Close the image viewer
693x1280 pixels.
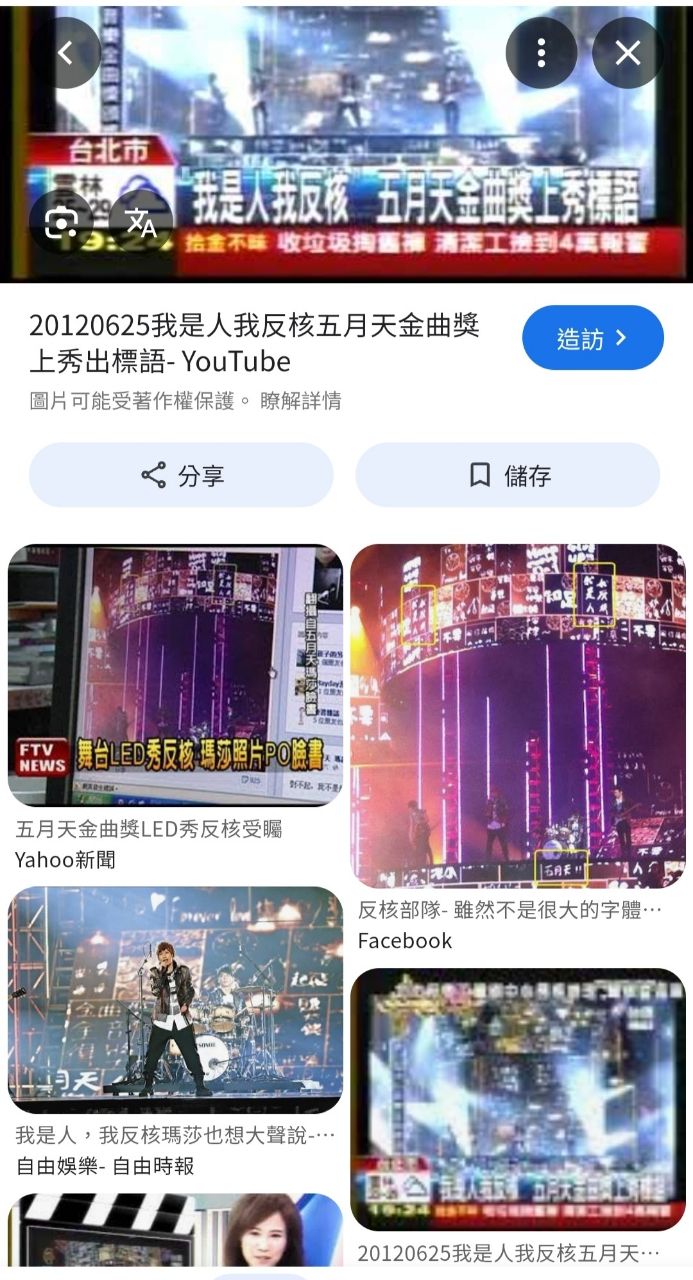point(628,53)
